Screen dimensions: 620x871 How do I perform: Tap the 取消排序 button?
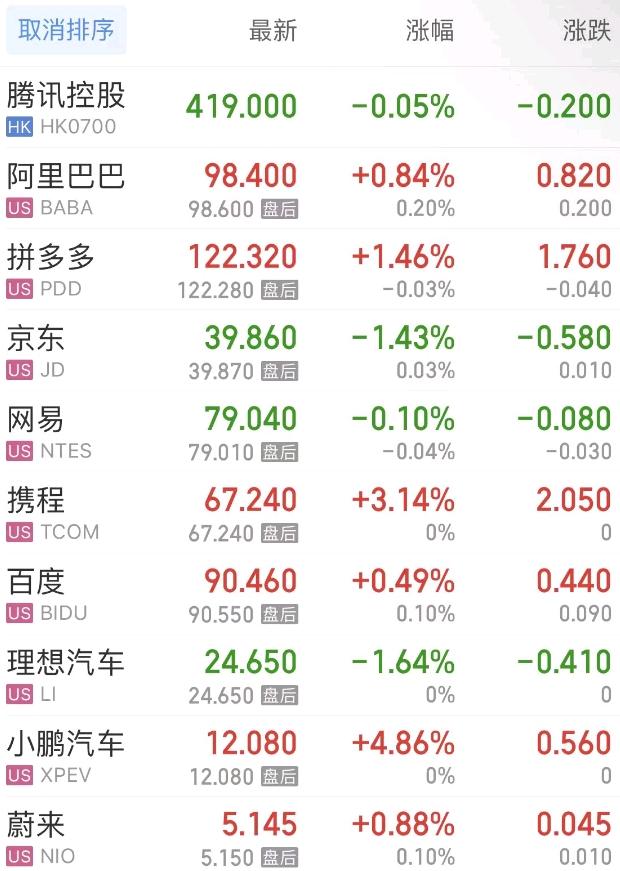click(x=66, y=31)
